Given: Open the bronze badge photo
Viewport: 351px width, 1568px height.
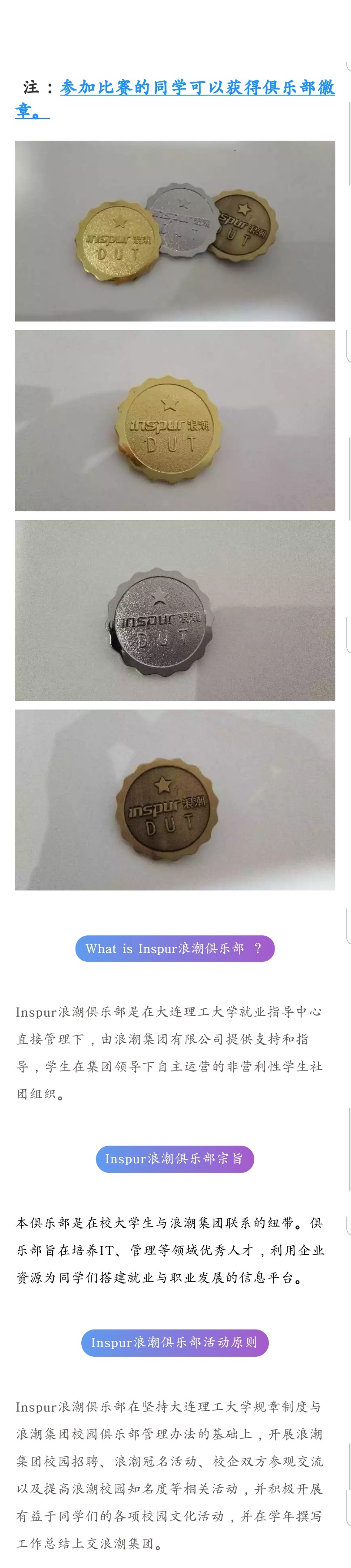Looking at the screenshot, I should 175,799.
